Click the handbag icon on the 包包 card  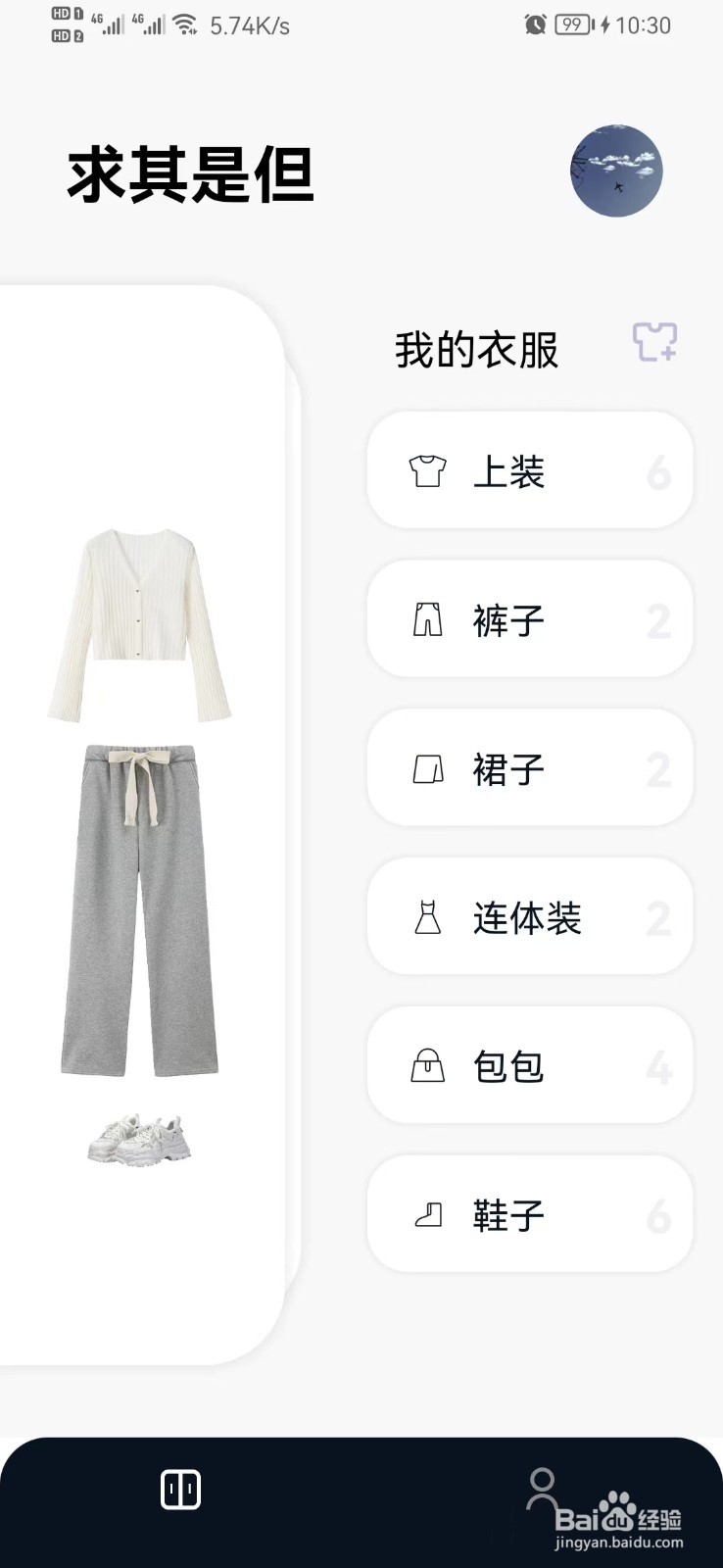tap(426, 1066)
